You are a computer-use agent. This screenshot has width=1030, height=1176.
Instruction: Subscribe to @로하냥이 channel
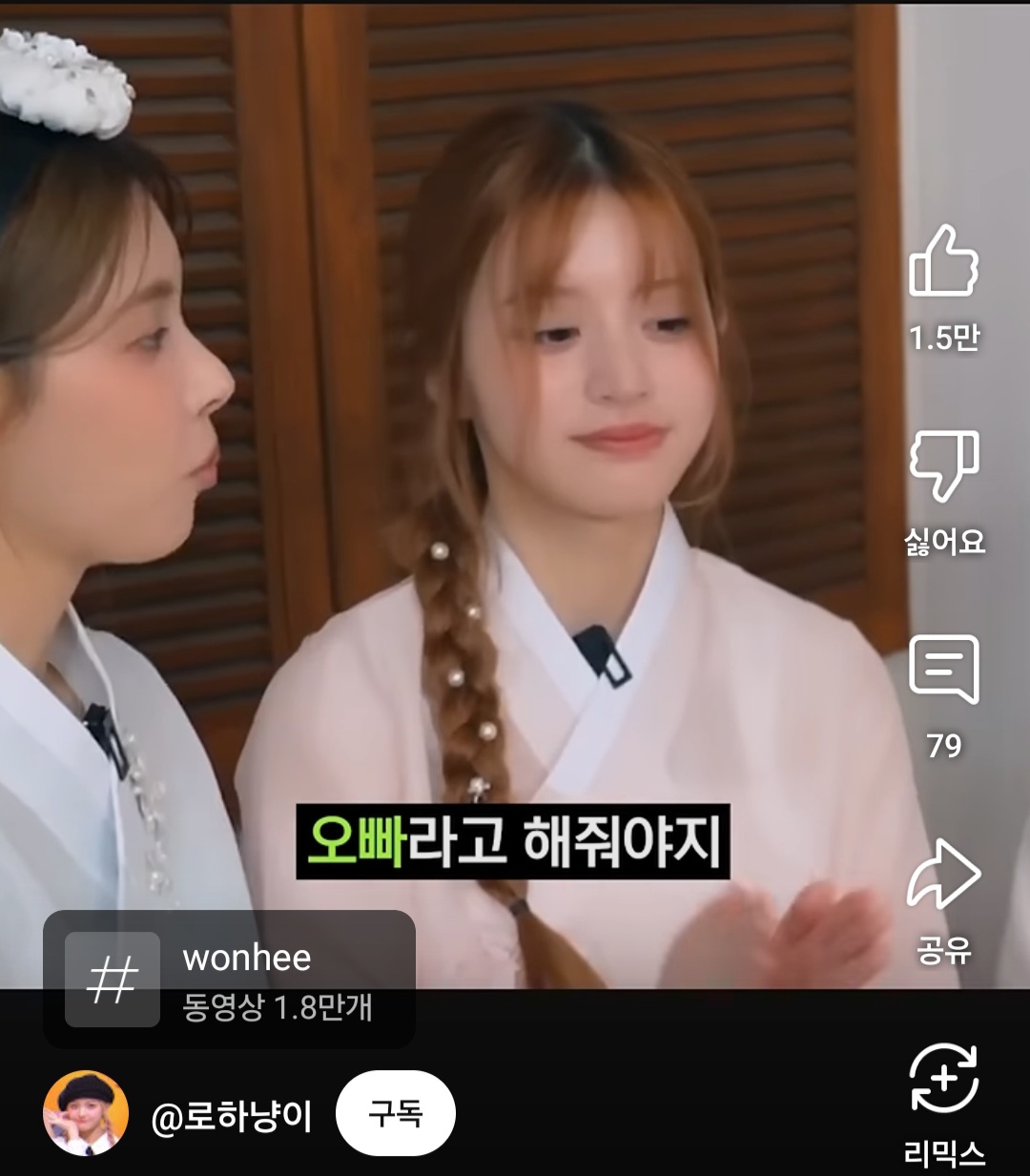tap(395, 1113)
